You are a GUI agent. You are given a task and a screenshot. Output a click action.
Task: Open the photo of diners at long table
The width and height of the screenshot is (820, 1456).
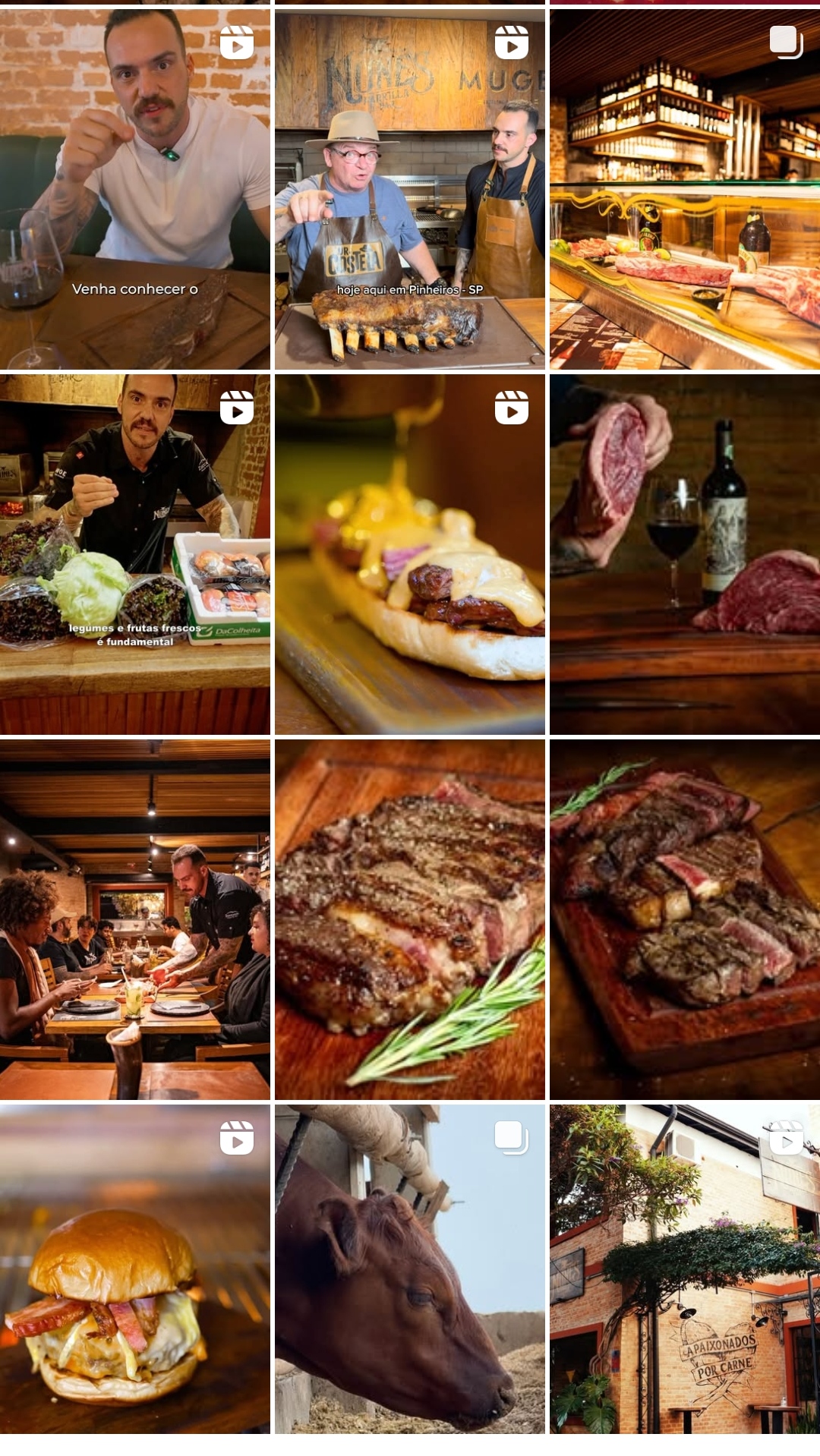click(x=135, y=919)
